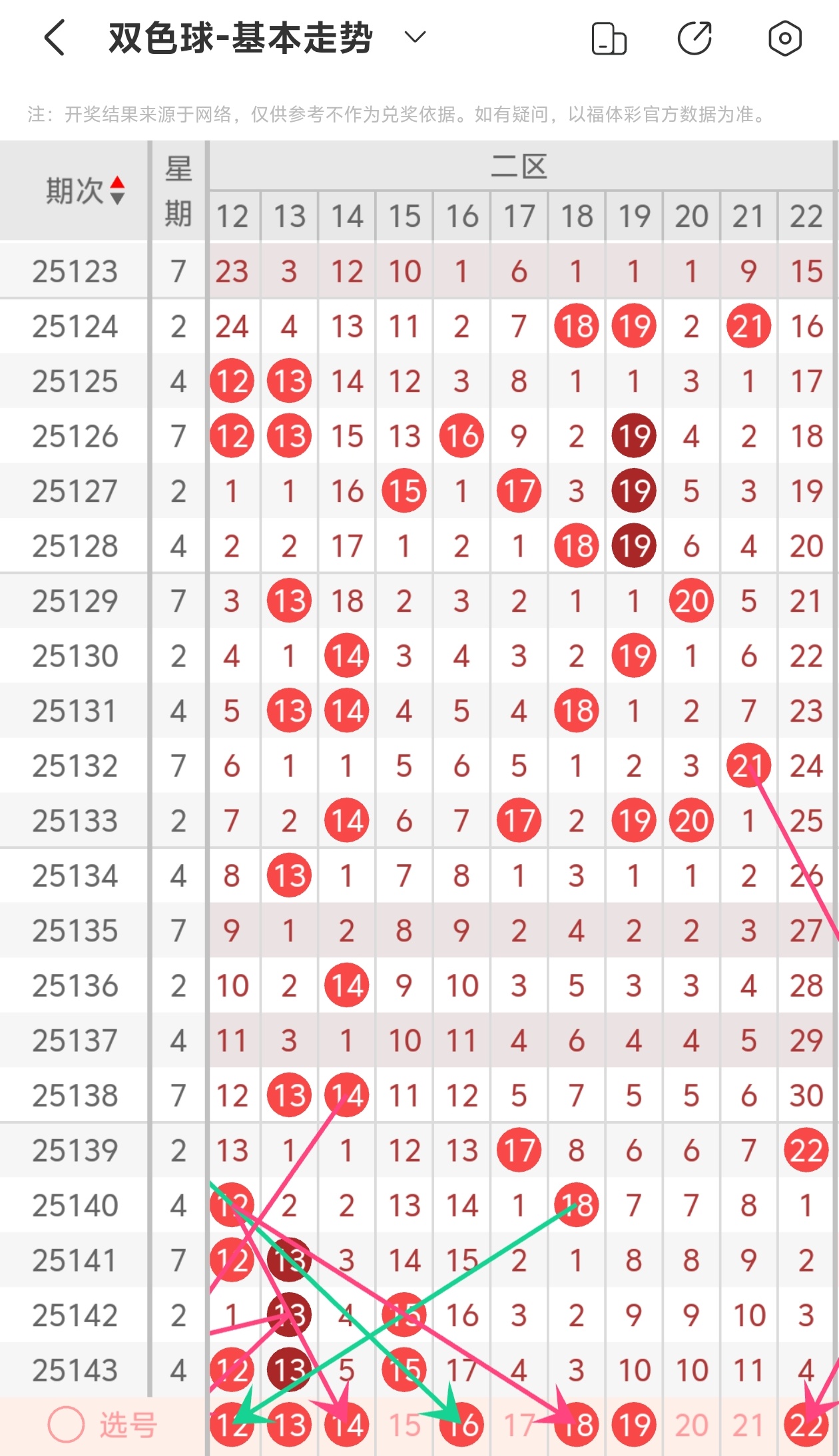Deselect number 18 in the 选号 row
This screenshot has height=1456, width=839.
tap(577, 1425)
